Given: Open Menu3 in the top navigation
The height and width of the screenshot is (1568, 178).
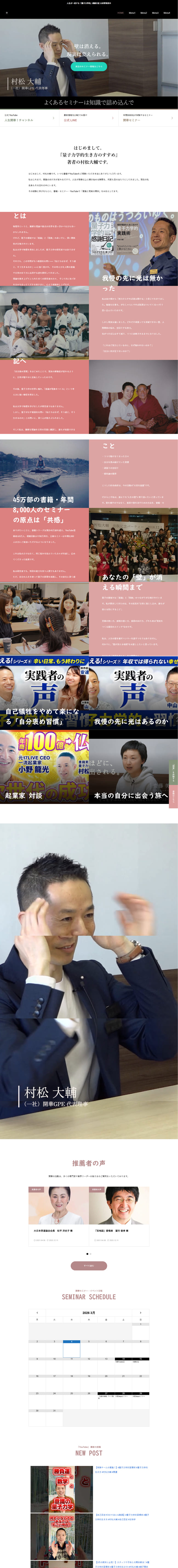Looking at the screenshot, I should pyautogui.click(x=156, y=12).
